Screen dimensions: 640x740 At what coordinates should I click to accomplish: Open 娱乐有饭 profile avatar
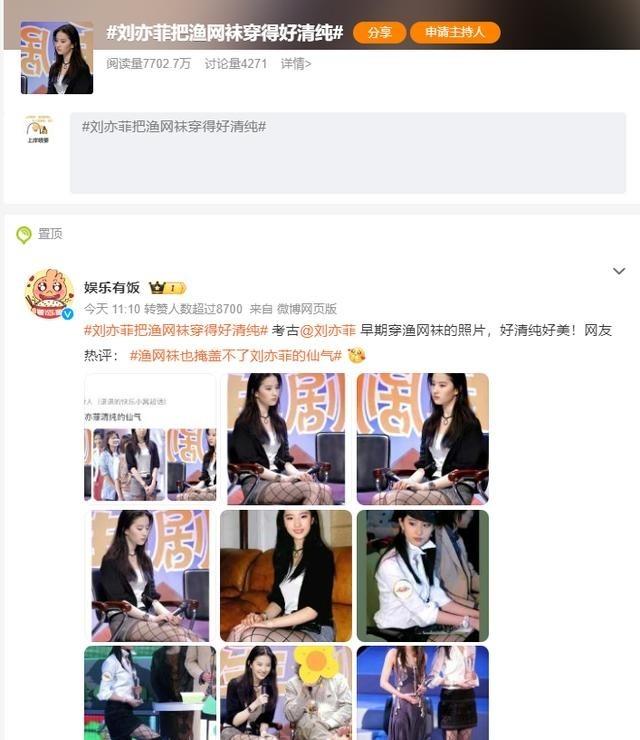48,293
